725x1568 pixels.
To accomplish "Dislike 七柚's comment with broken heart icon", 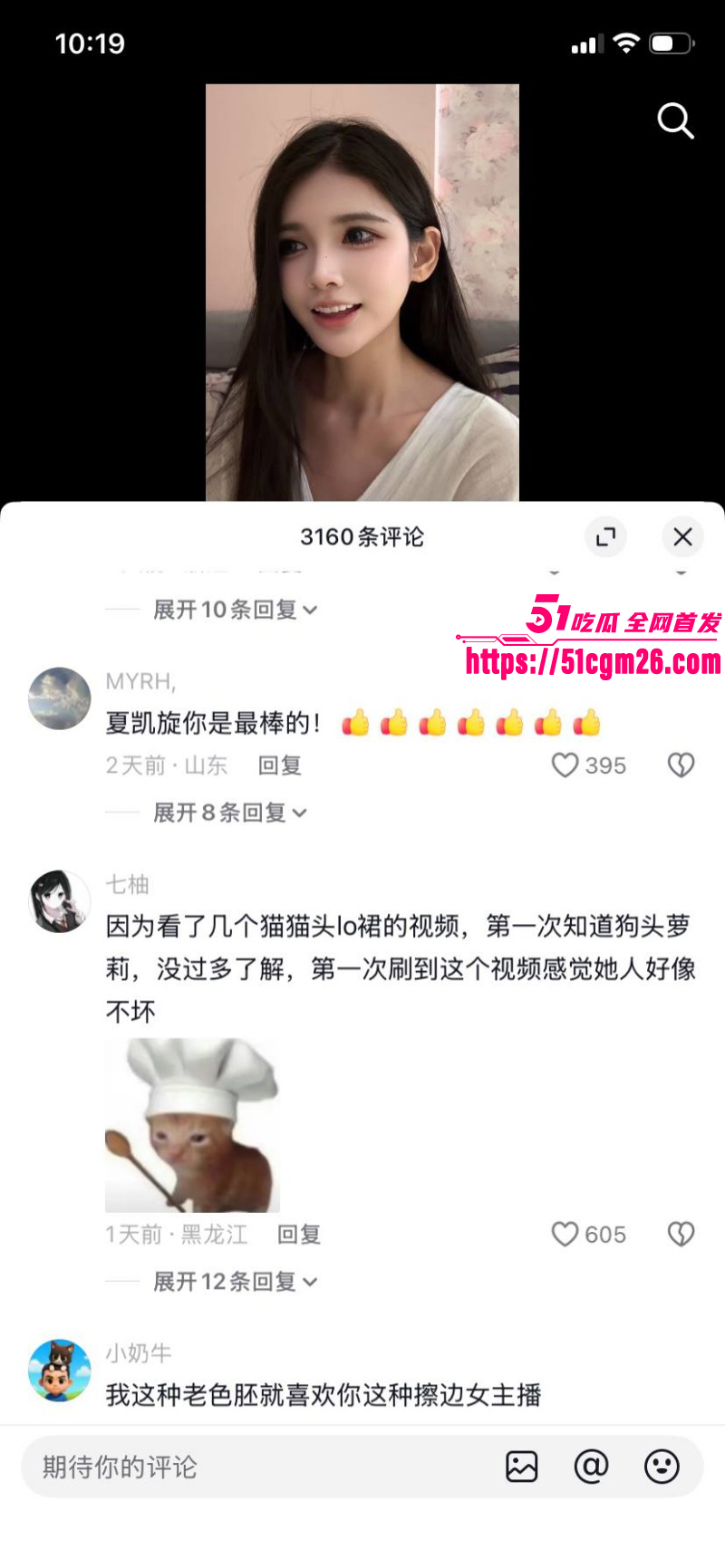I will coord(681,1234).
